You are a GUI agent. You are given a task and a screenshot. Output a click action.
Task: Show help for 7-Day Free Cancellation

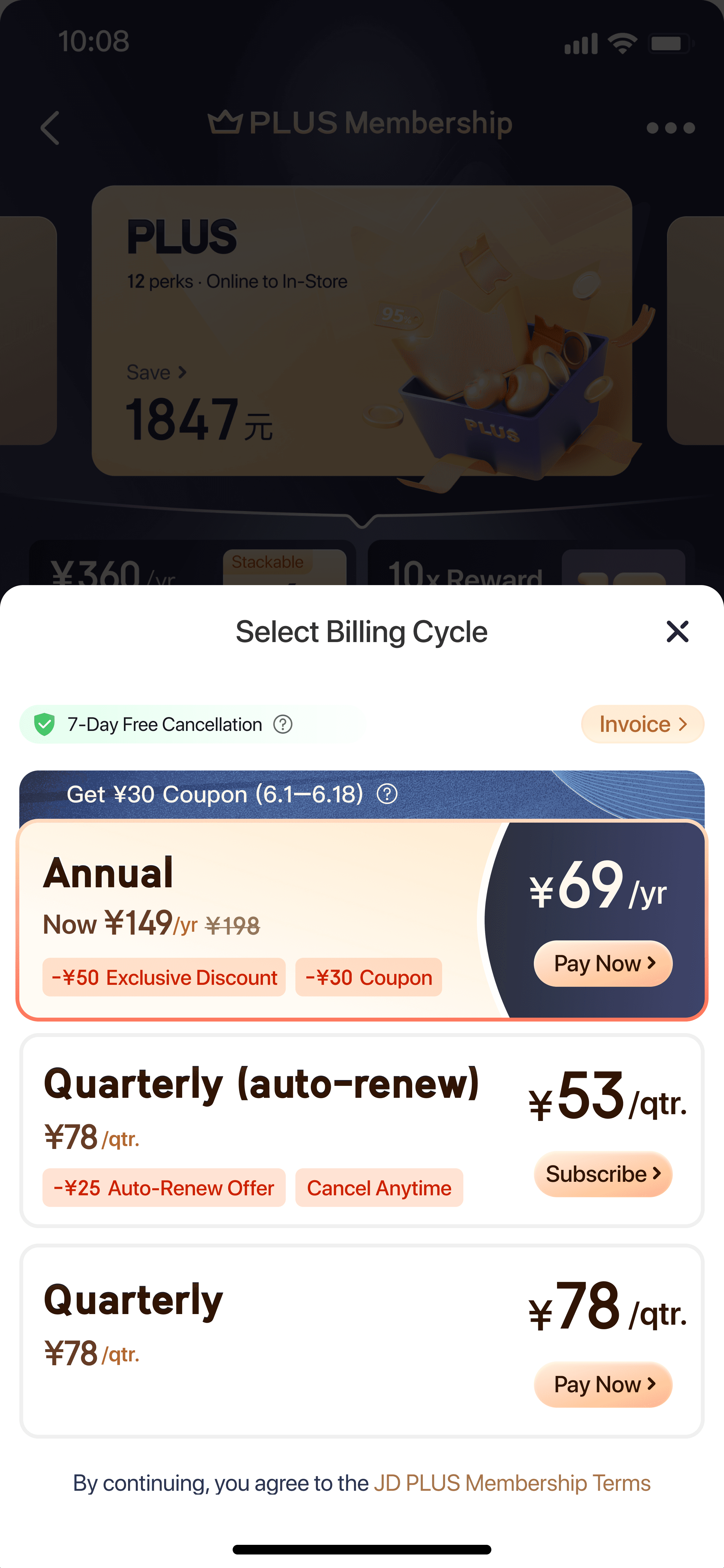click(283, 724)
